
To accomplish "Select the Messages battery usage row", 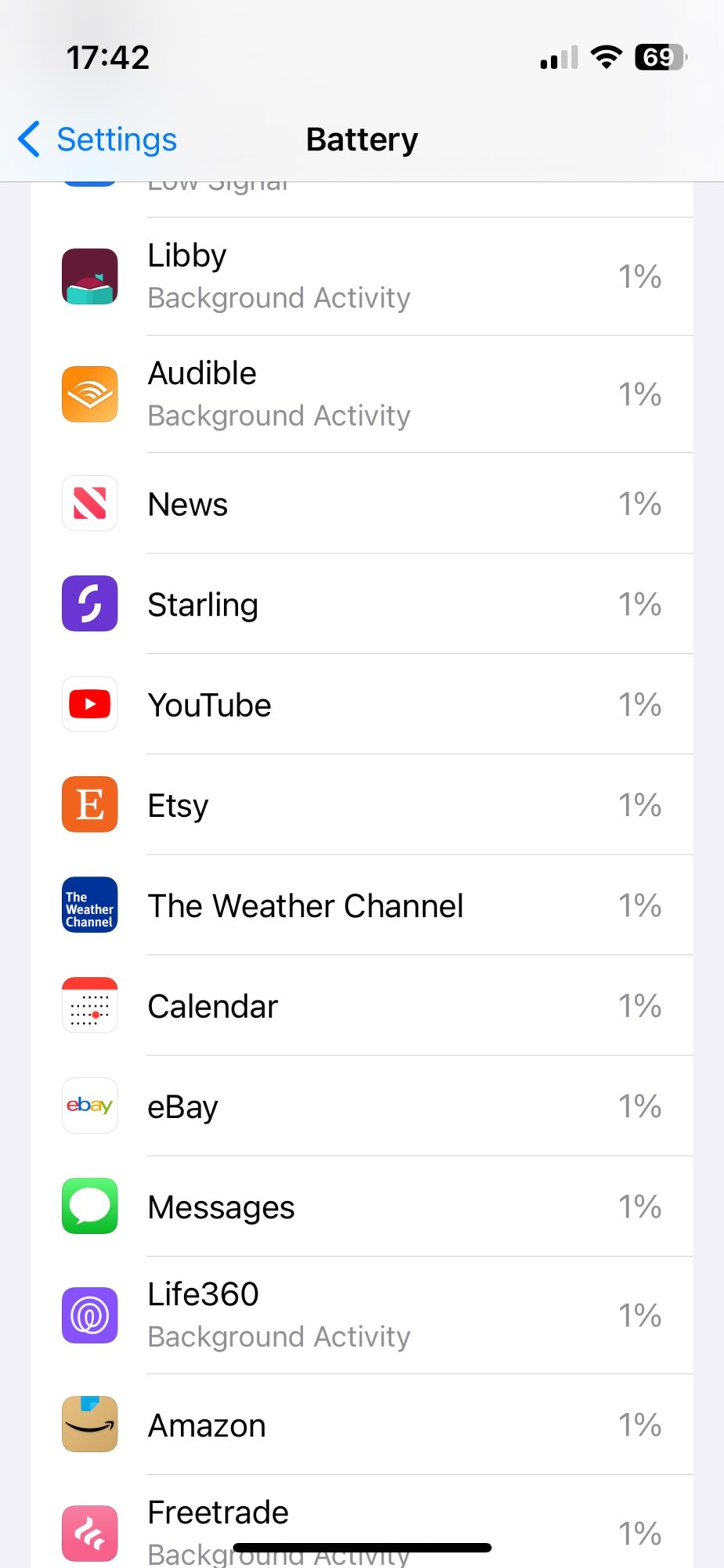I will [362, 1207].
